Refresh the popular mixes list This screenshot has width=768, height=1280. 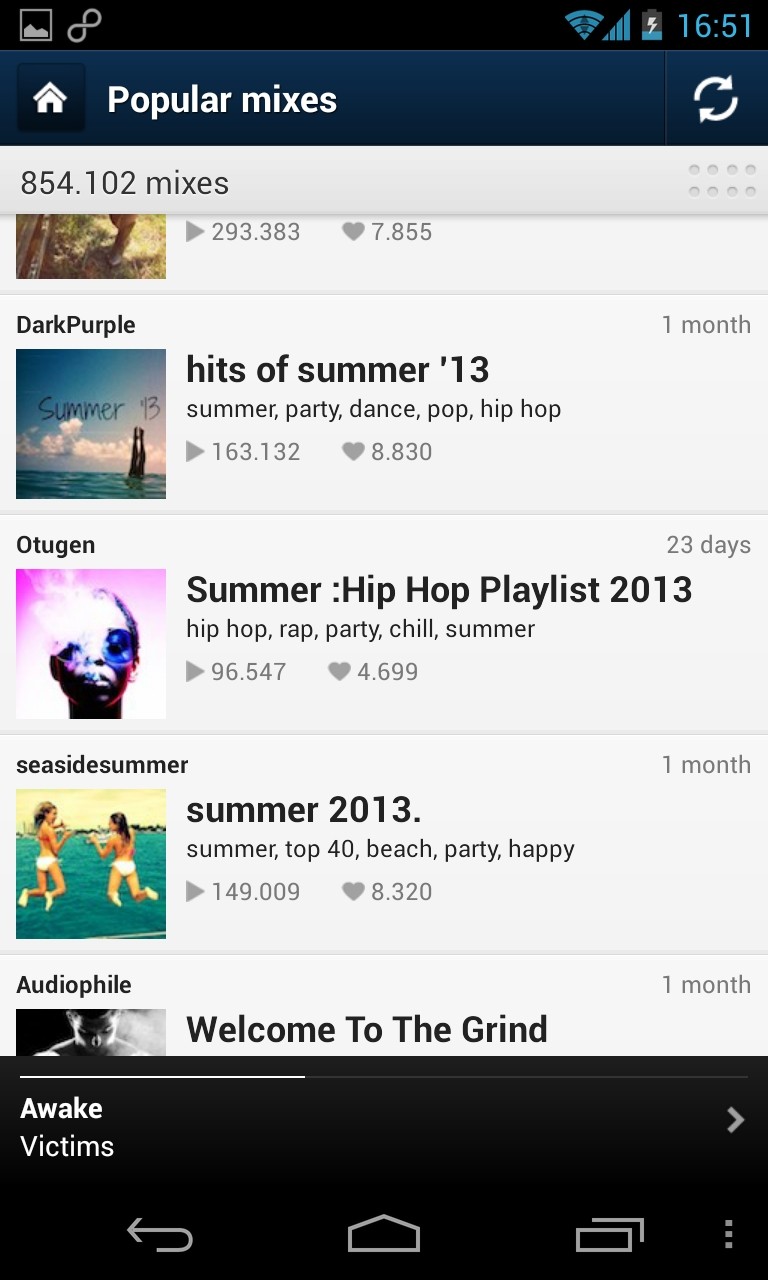point(716,99)
